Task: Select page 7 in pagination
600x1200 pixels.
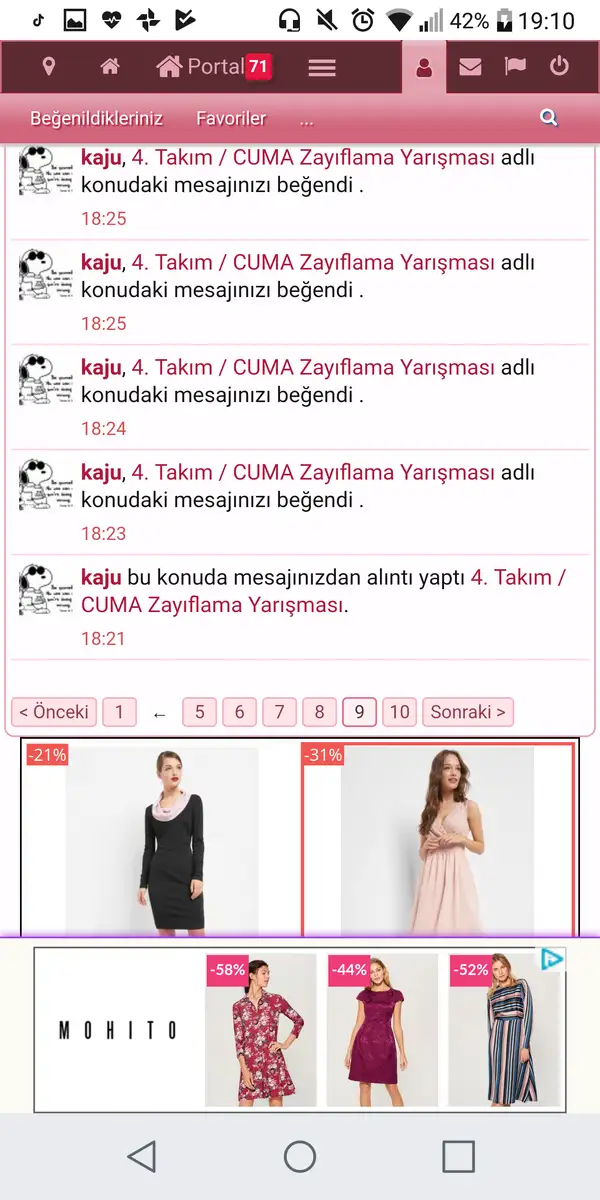Action: click(x=279, y=712)
